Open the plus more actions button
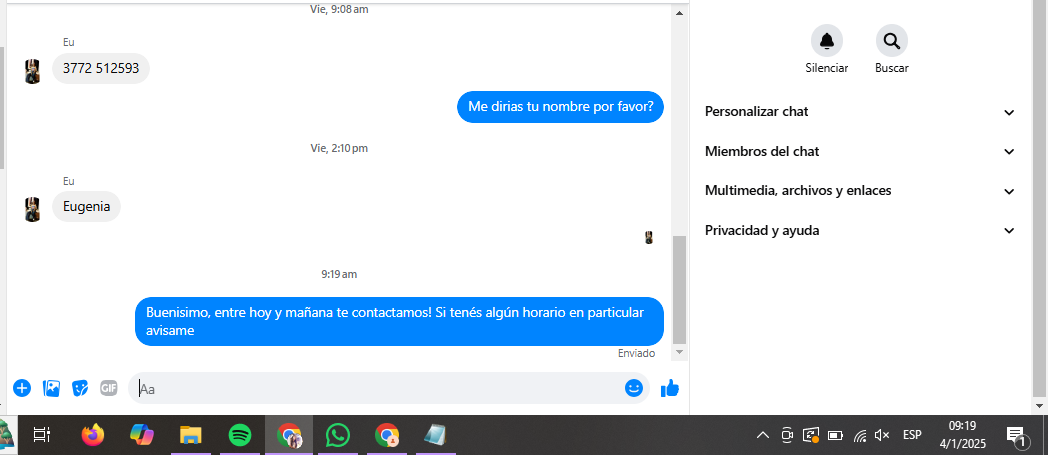Viewport: 1048px width, 455px height. click(x=22, y=388)
